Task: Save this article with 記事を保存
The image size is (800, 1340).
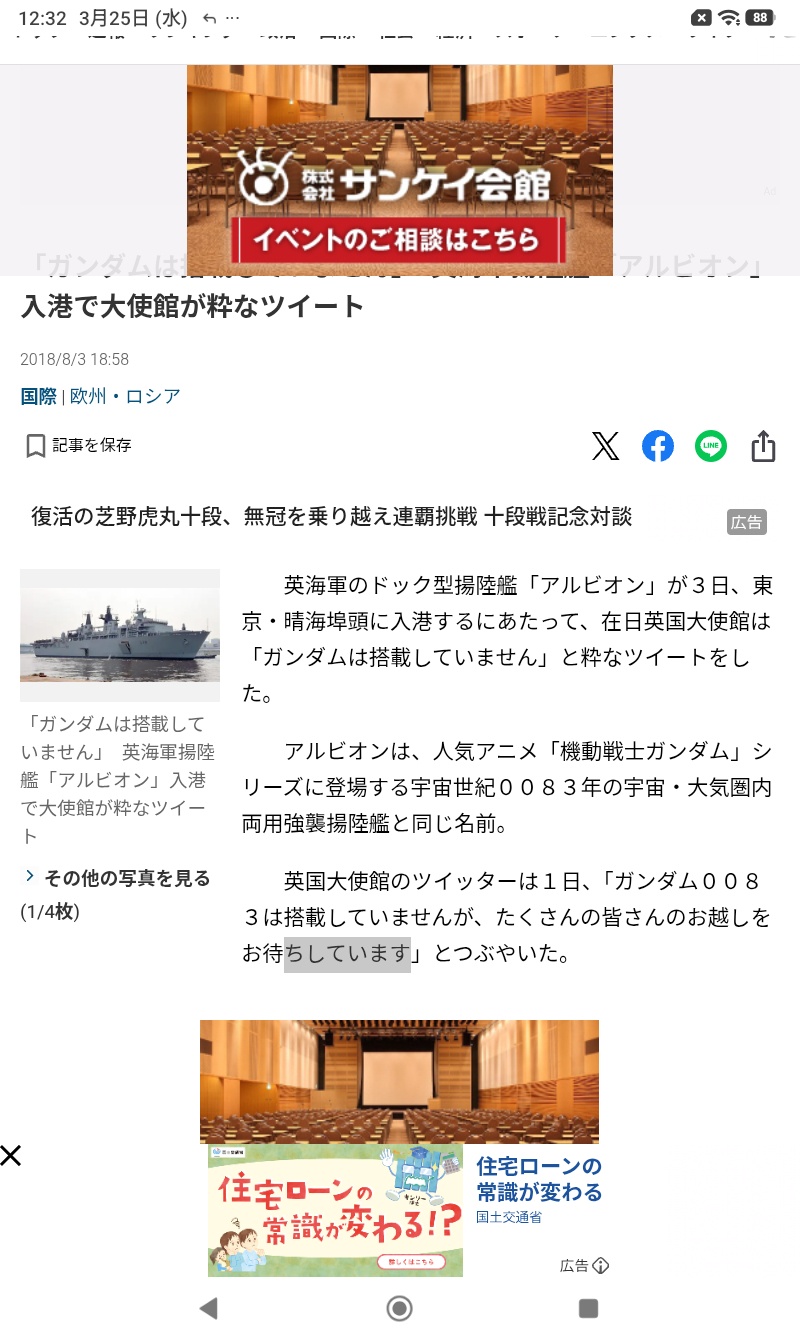Action: tap(79, 446)
